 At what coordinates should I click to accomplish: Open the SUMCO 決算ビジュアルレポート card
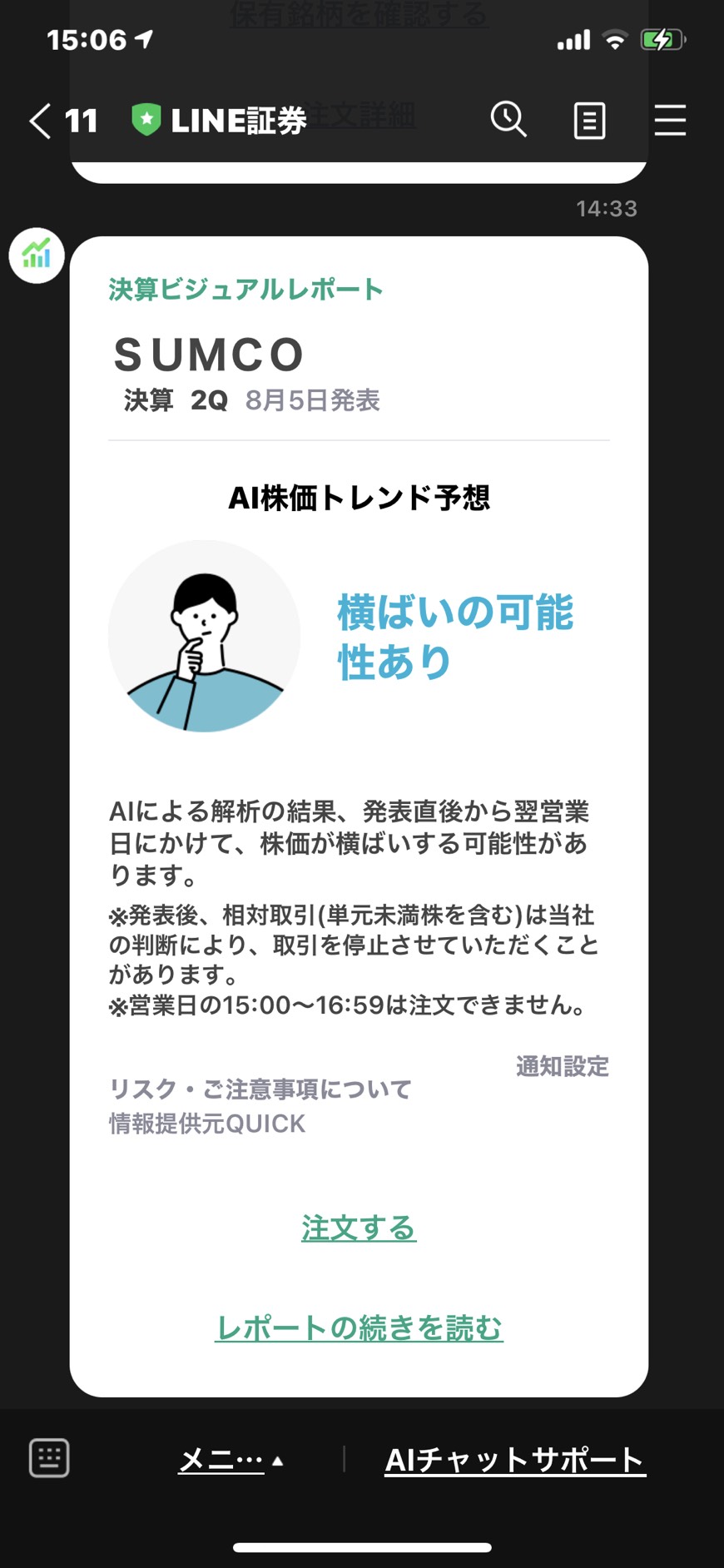pyautogui.click(x=359, y=816)
